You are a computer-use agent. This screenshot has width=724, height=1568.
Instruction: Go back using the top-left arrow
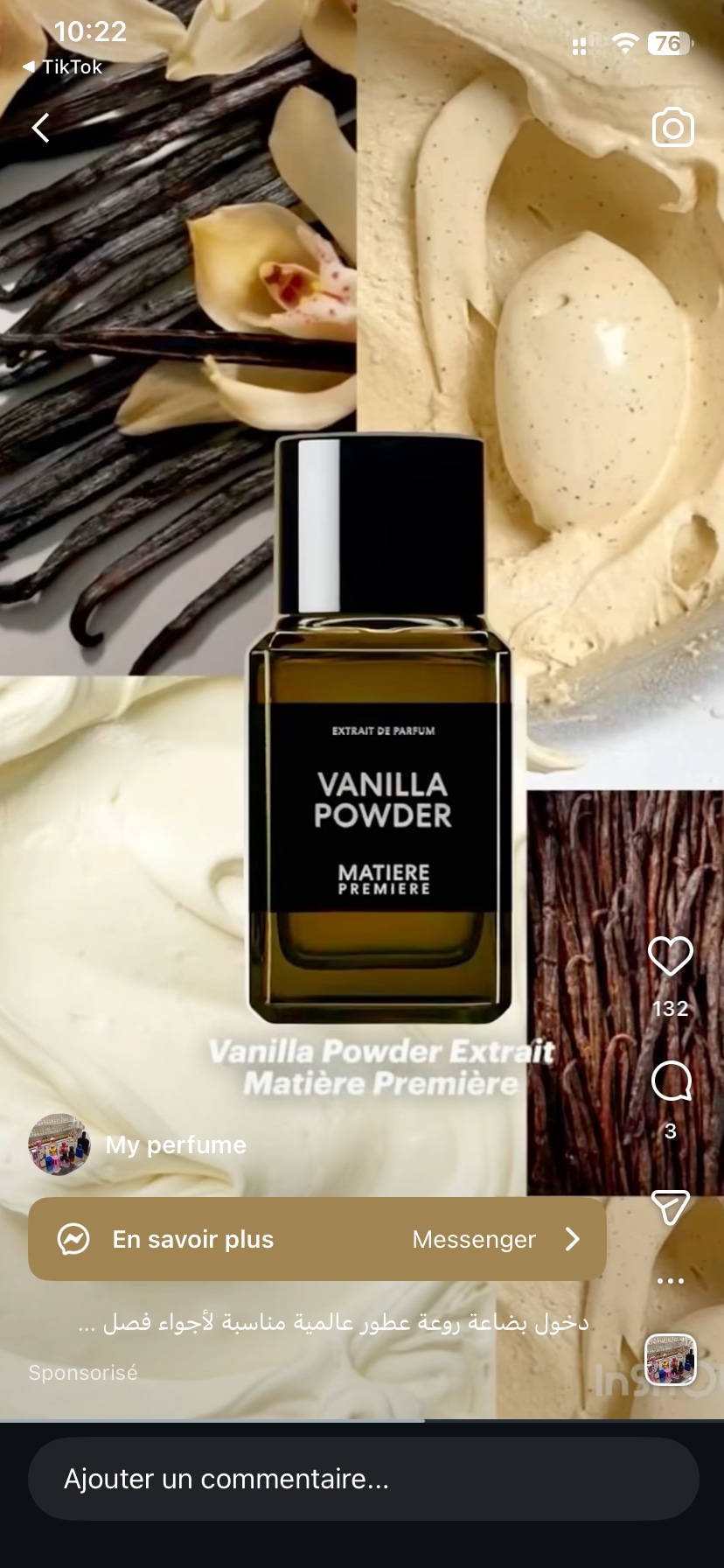pyautogui.click(x=40, y=128)
